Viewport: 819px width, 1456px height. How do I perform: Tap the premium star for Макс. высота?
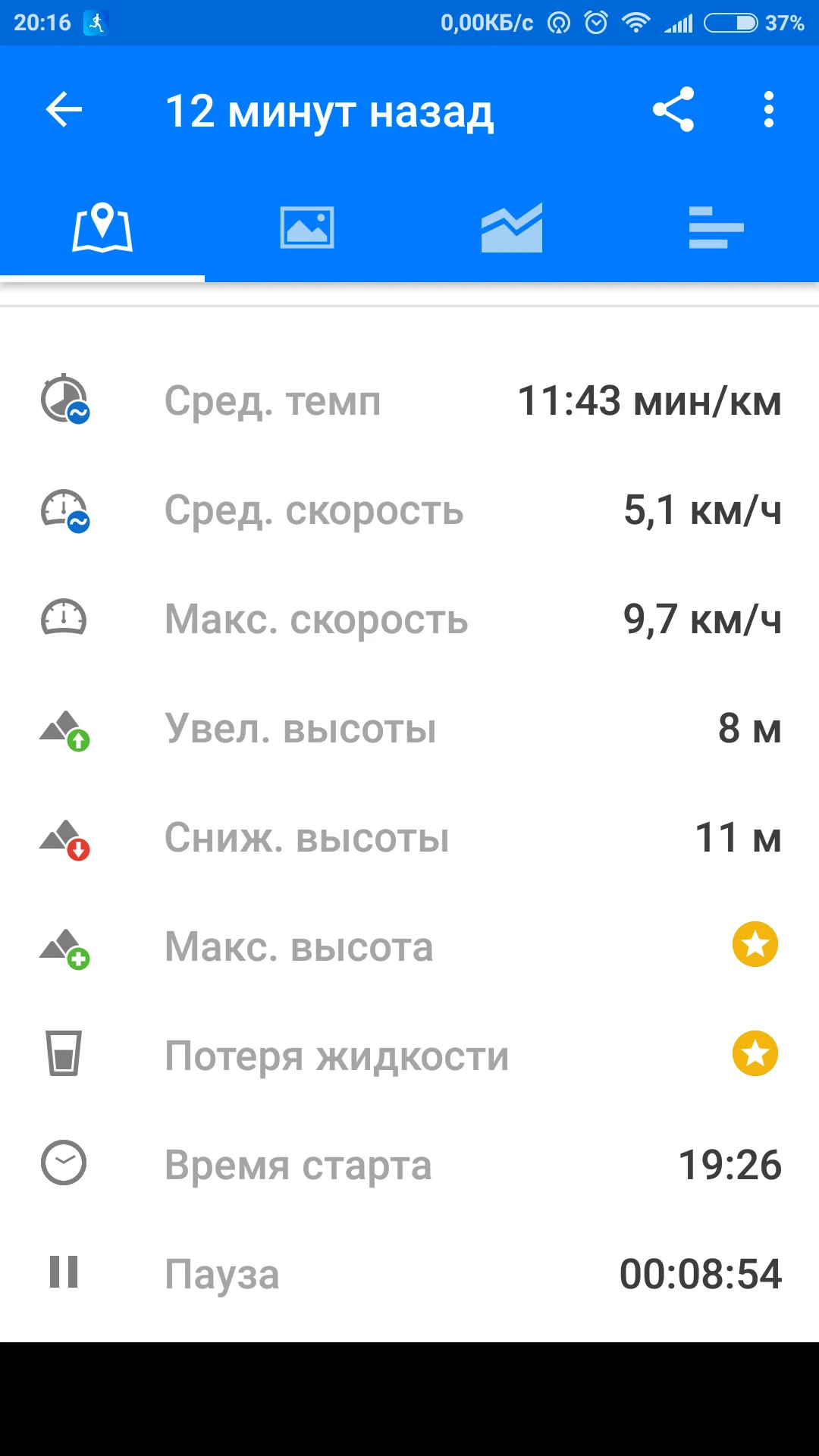(x=755, y=945)
